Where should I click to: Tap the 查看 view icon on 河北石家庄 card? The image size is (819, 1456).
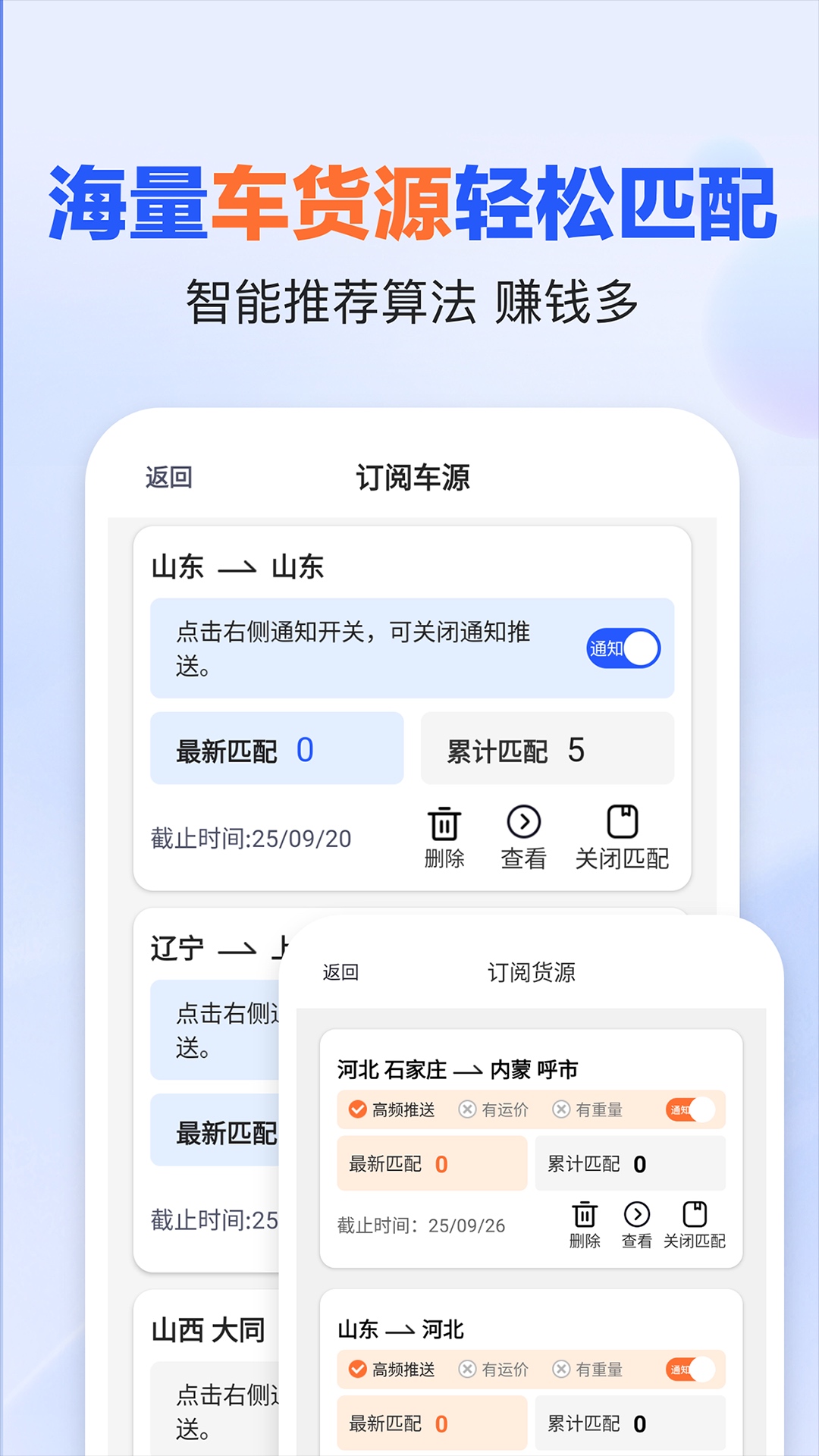pyautogui.click(x=635, y=1214)
